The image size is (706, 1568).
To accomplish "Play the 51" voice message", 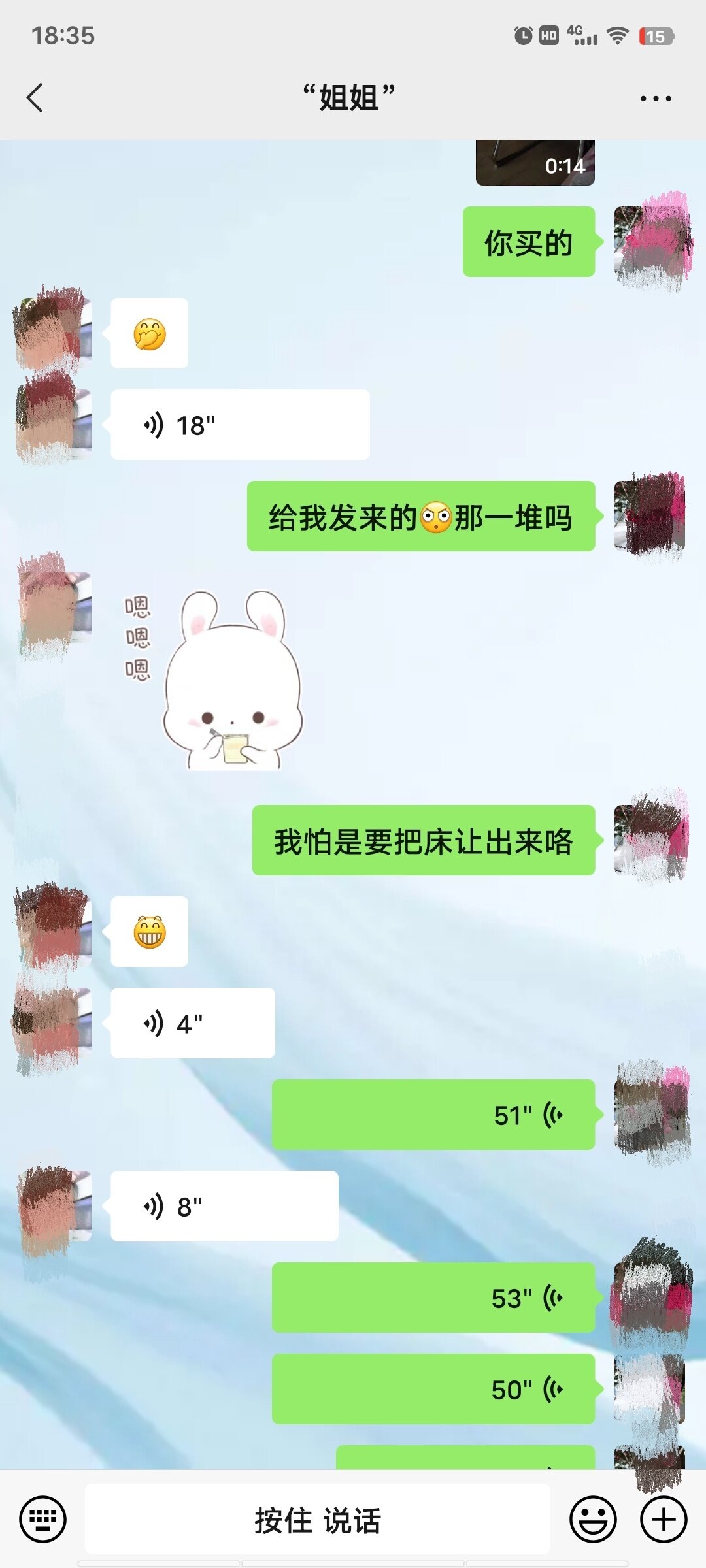I will (433, 1115).
